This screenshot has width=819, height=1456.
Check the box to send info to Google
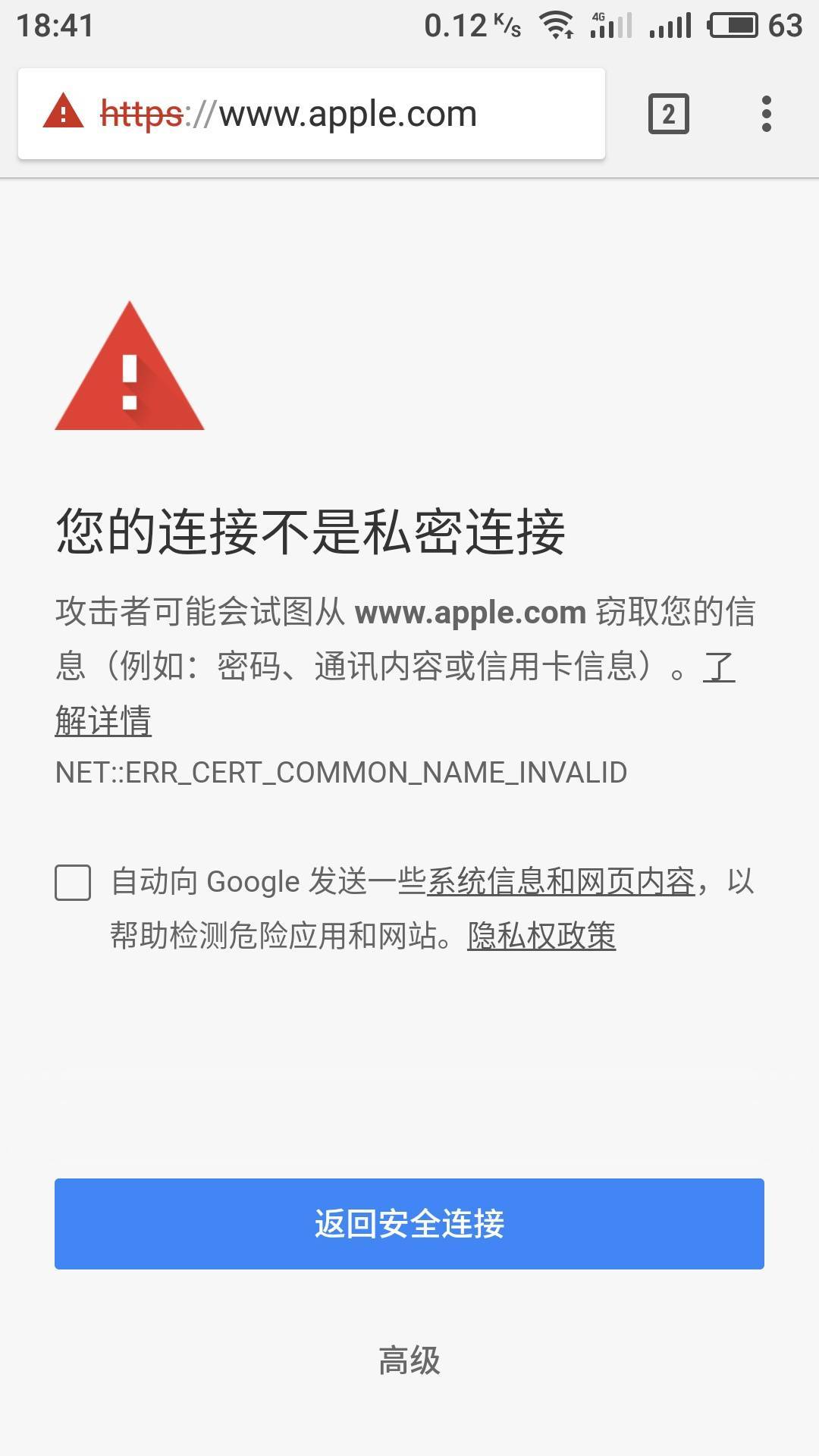click(73, 883)
